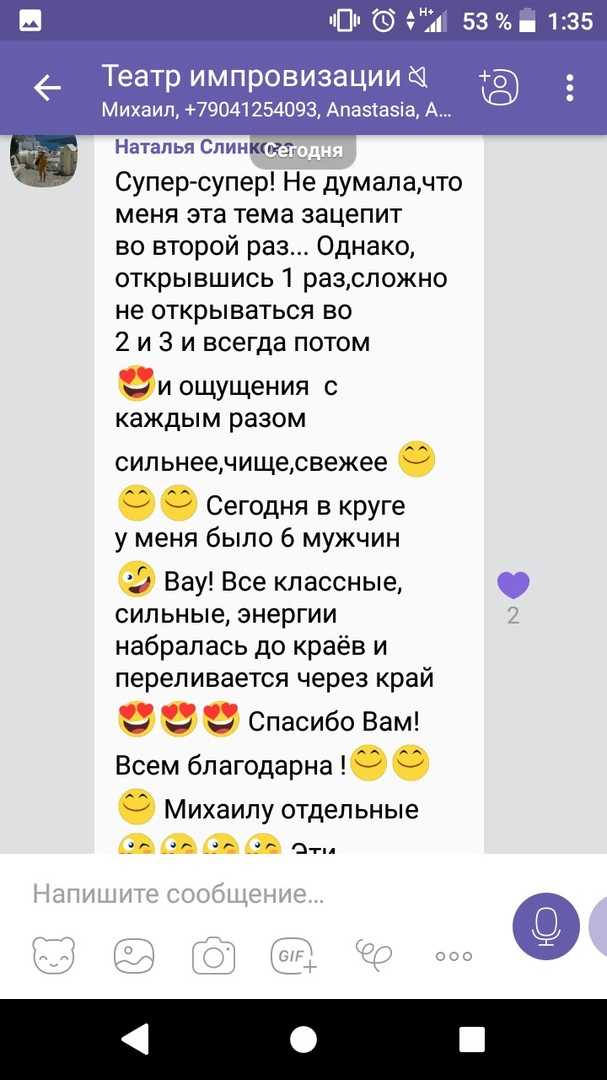Open the camera to take a photo

pyautogui.click(x=214, y=956)
